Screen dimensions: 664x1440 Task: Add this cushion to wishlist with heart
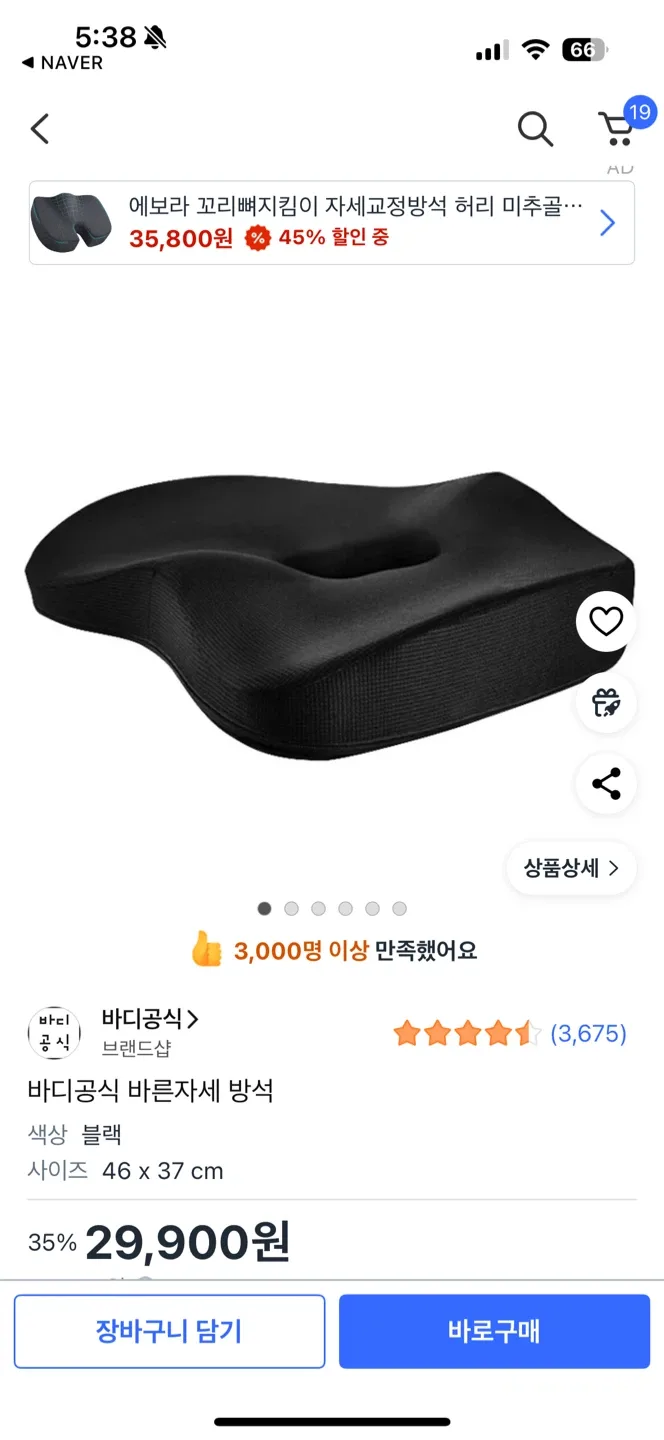tap(606, 622)
